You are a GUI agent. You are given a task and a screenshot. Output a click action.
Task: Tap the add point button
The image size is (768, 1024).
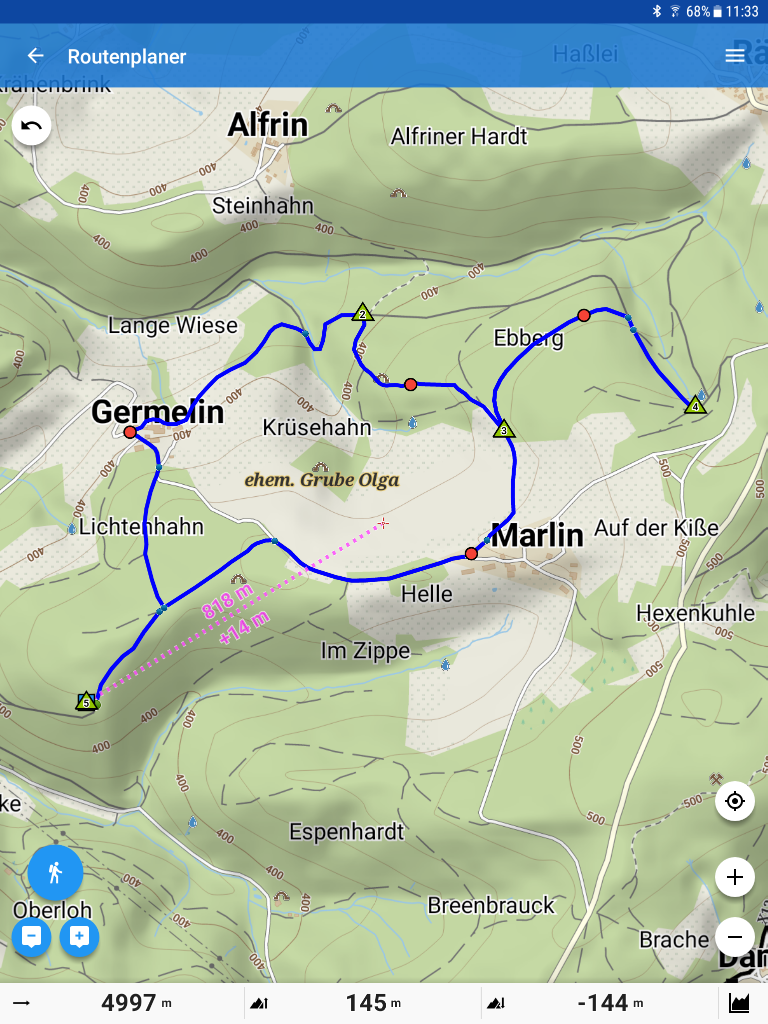pyautogui.click(x=80, y=937)
